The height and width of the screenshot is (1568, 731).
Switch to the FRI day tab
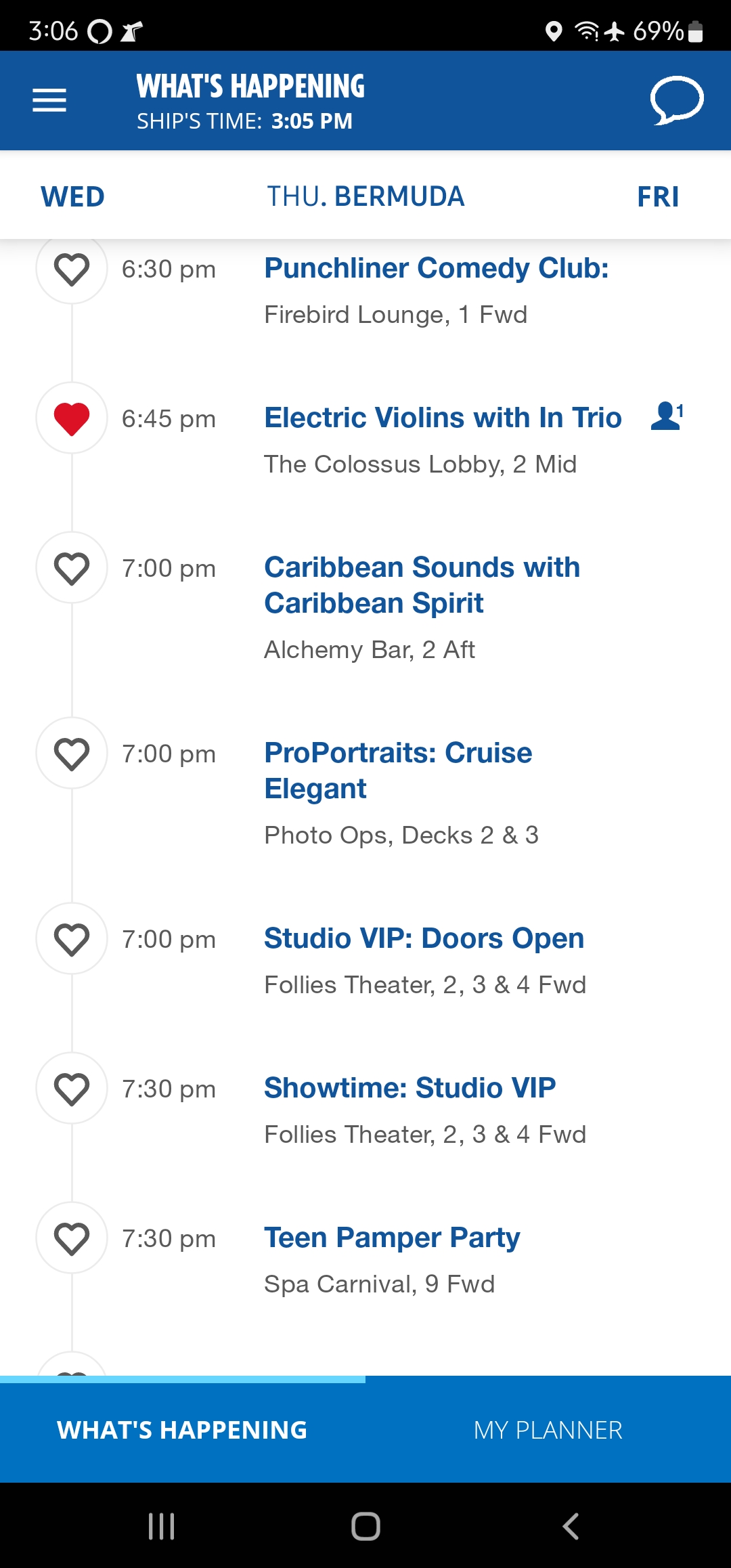tap(658, 197)
